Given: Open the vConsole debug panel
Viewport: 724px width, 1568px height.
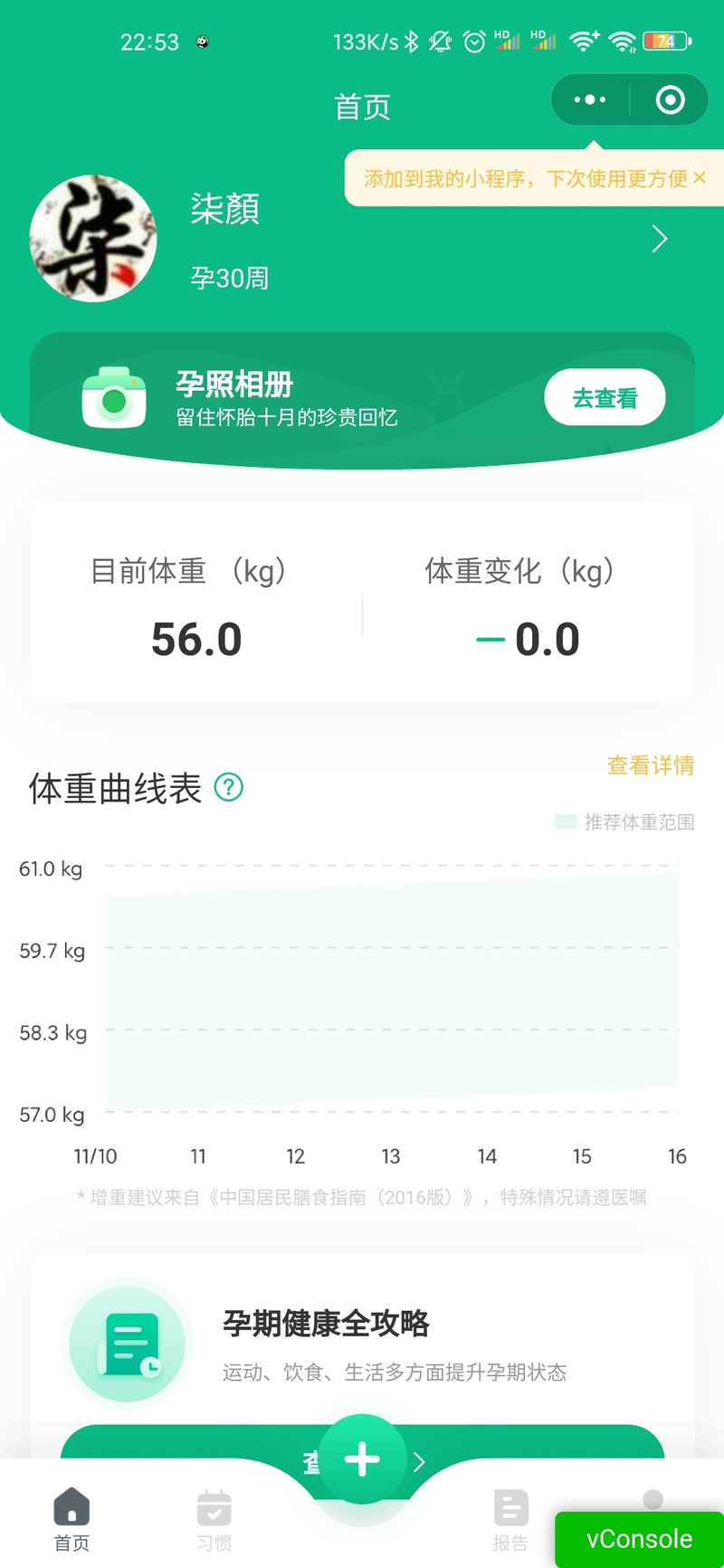Looking at the screenshot, I should 639,1539.
